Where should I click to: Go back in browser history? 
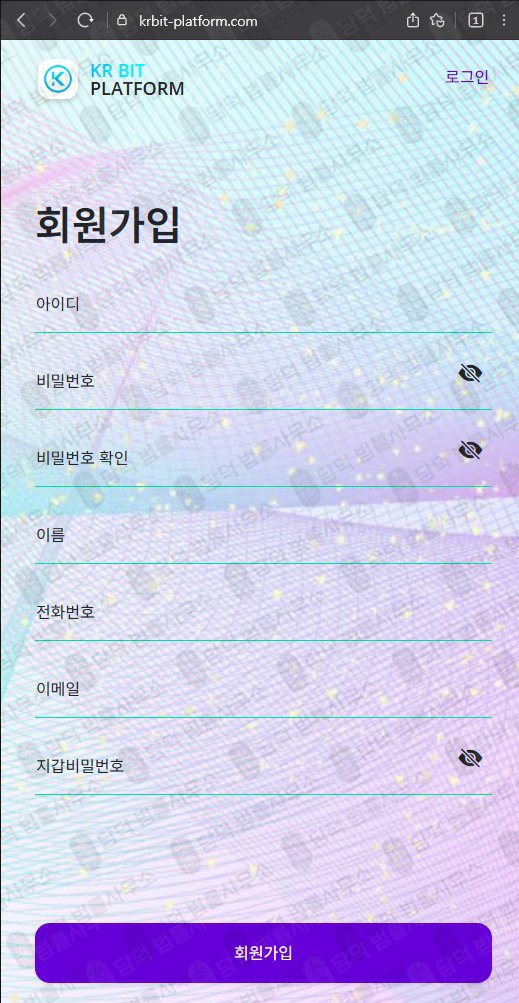coord(20,20)
